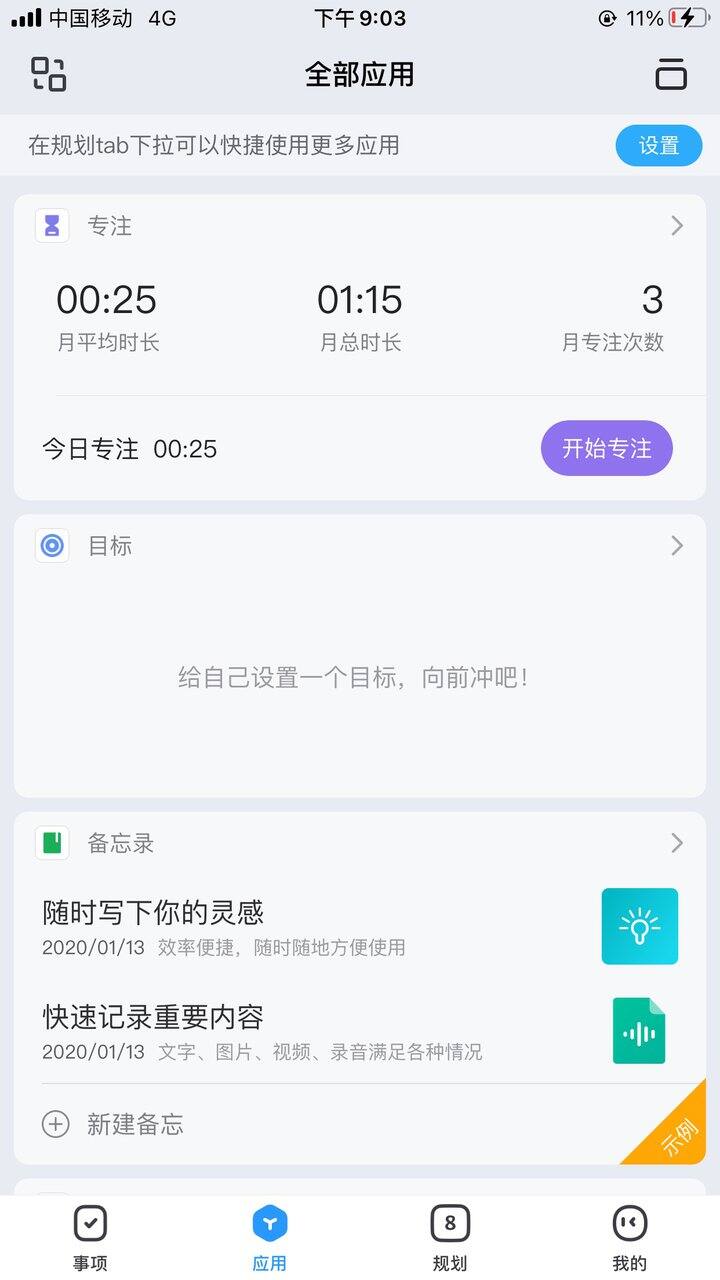Image resolution: width=720 pixels, height=1280 pixels.
Task: Open the 专注 section via its chevron
Action: click(x=677, y=226)
